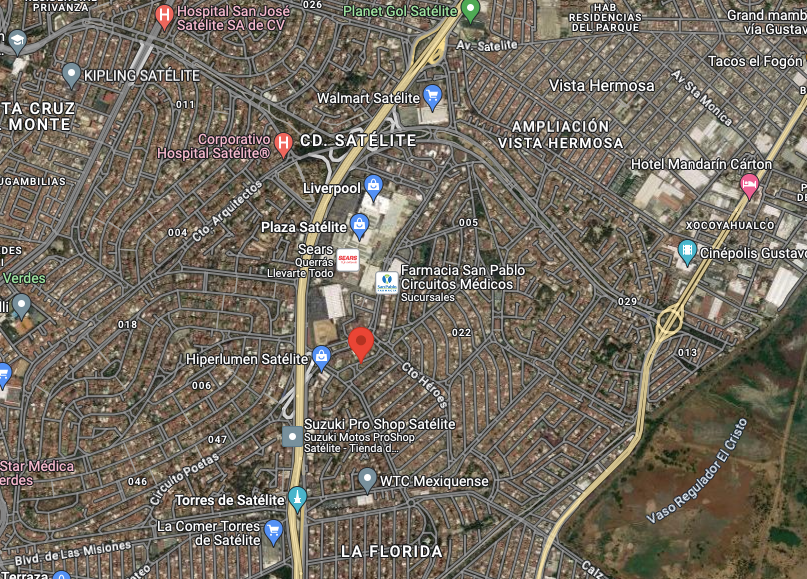807x579 pixels.
Task: Select Suzuki Pro Shop Satélite marker
Action: [292, 436]
